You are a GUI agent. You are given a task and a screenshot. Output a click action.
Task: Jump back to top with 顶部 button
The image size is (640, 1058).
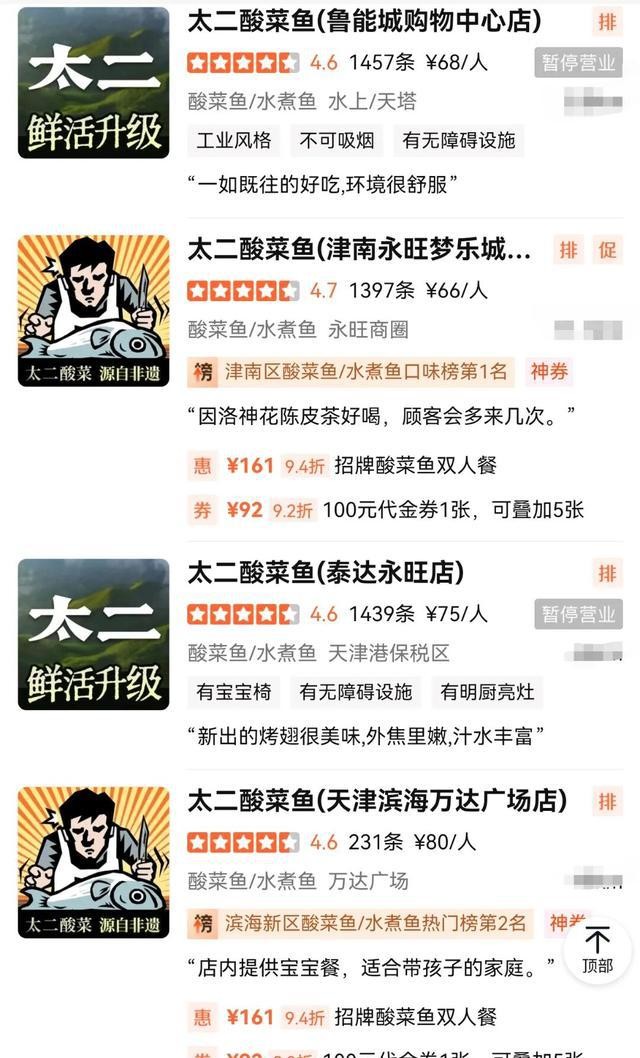598,950
